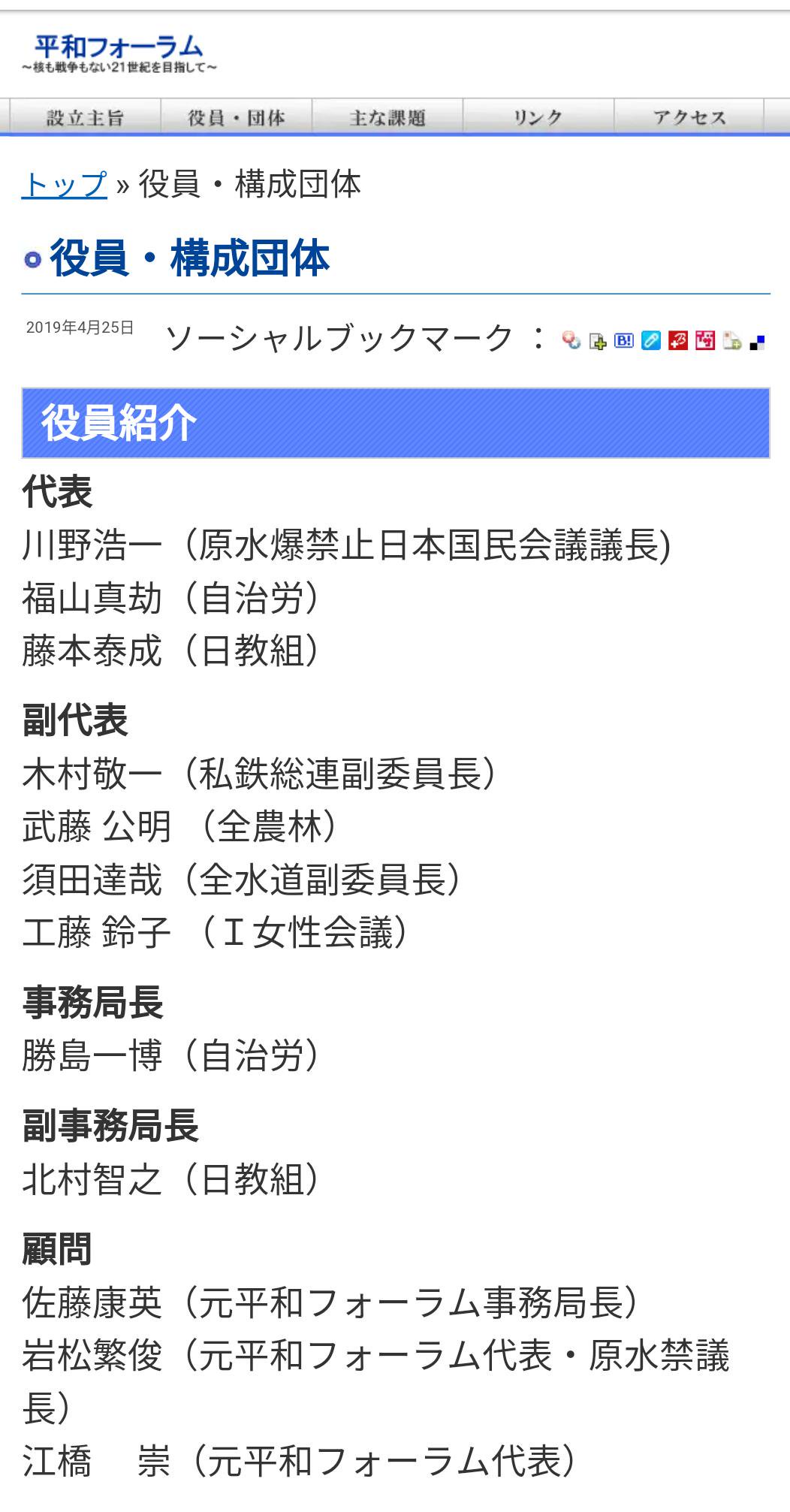
Task: Open the 主な課題 tab
Action: tap(387, 117)
